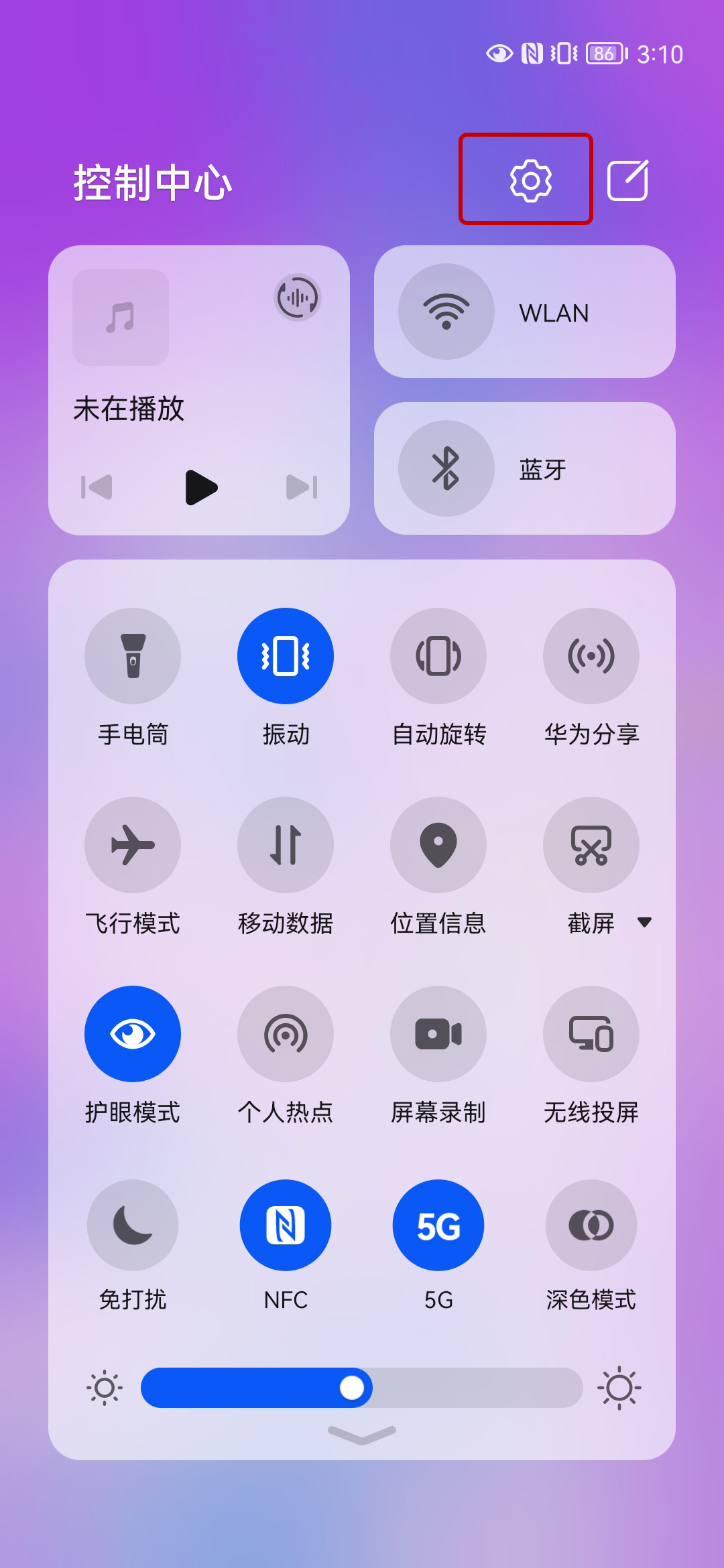Expand the screenshot 截屏 dropdown arrow

645,923
